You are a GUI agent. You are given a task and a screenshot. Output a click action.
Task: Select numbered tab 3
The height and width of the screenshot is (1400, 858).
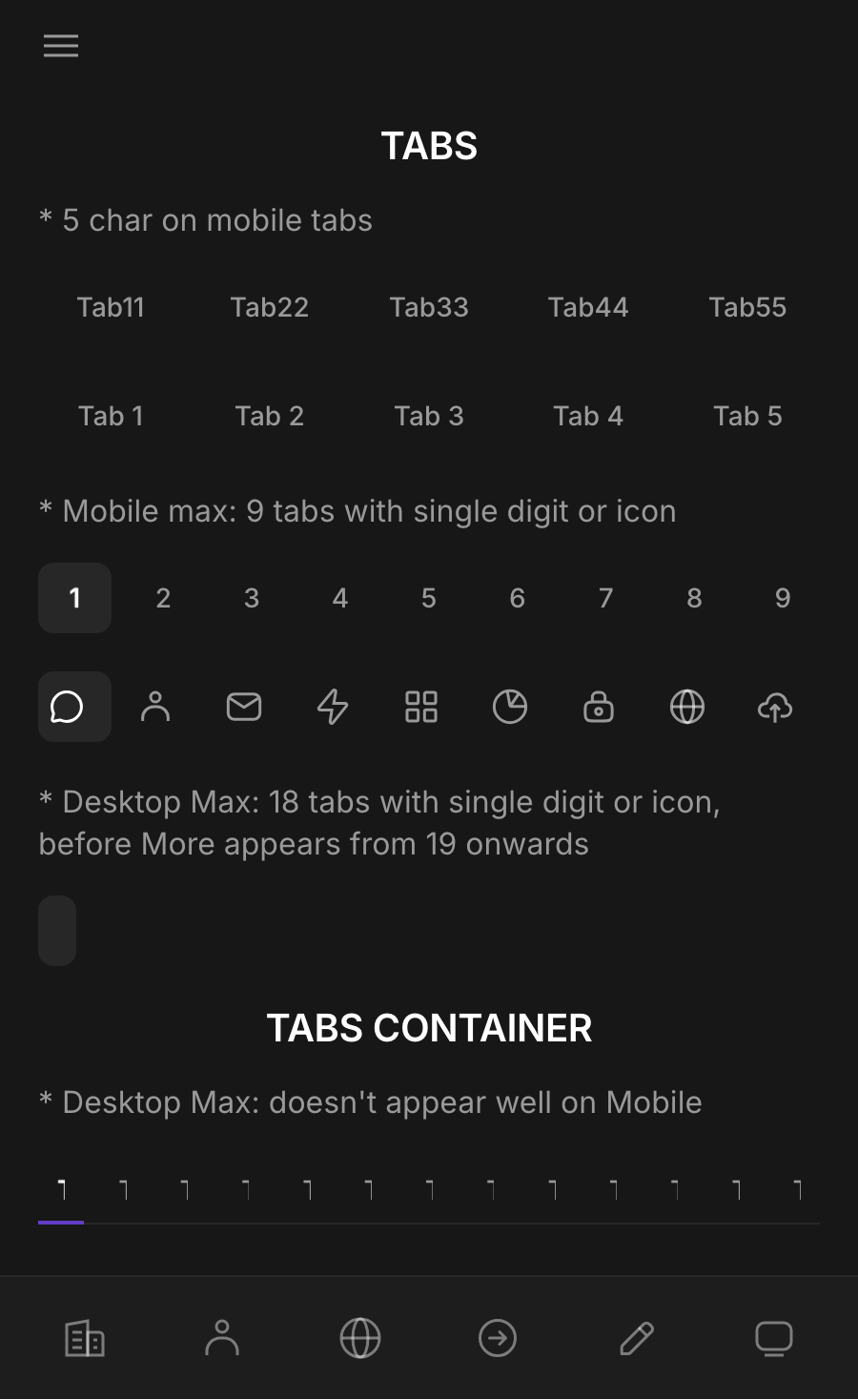point(252,598)
